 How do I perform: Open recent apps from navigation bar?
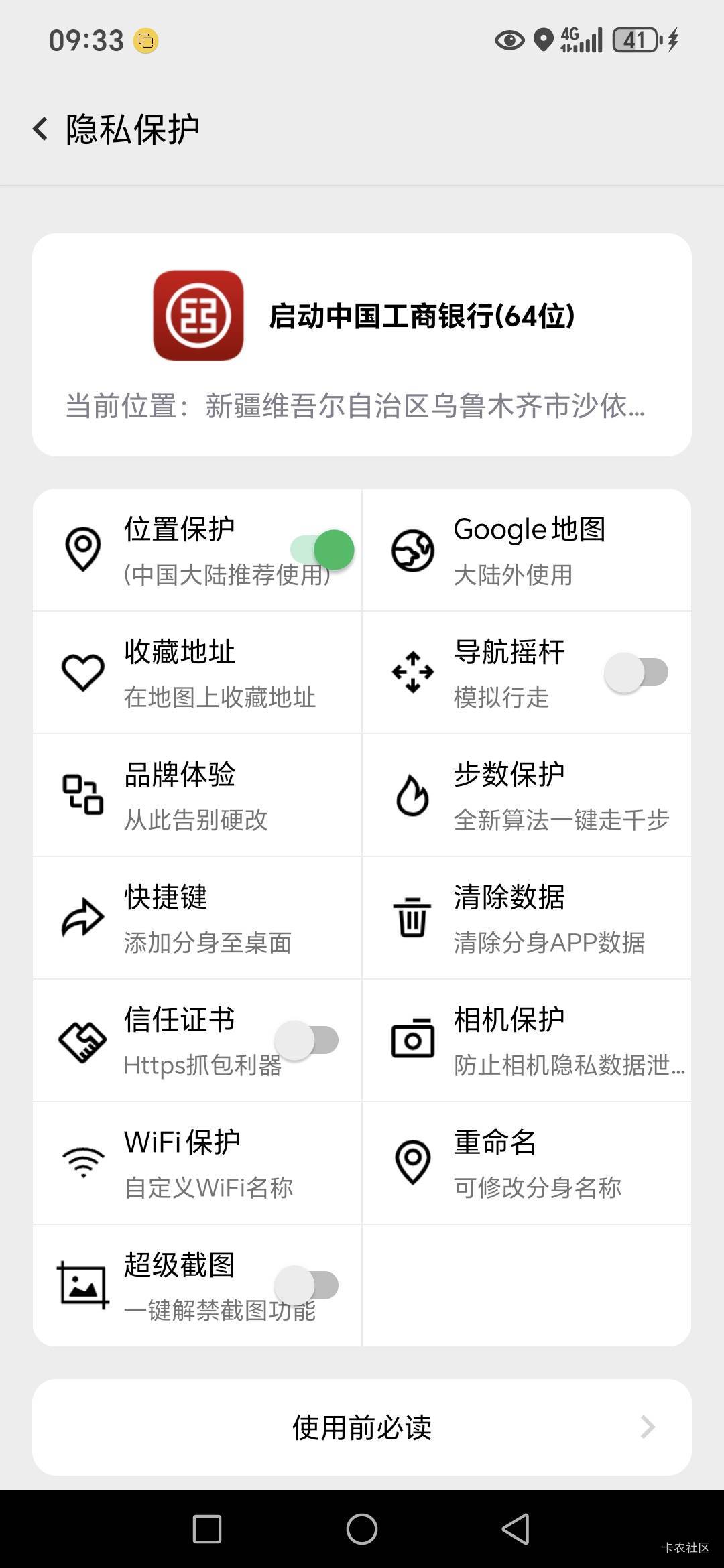pyautogui.click(x=207, y=1529)
